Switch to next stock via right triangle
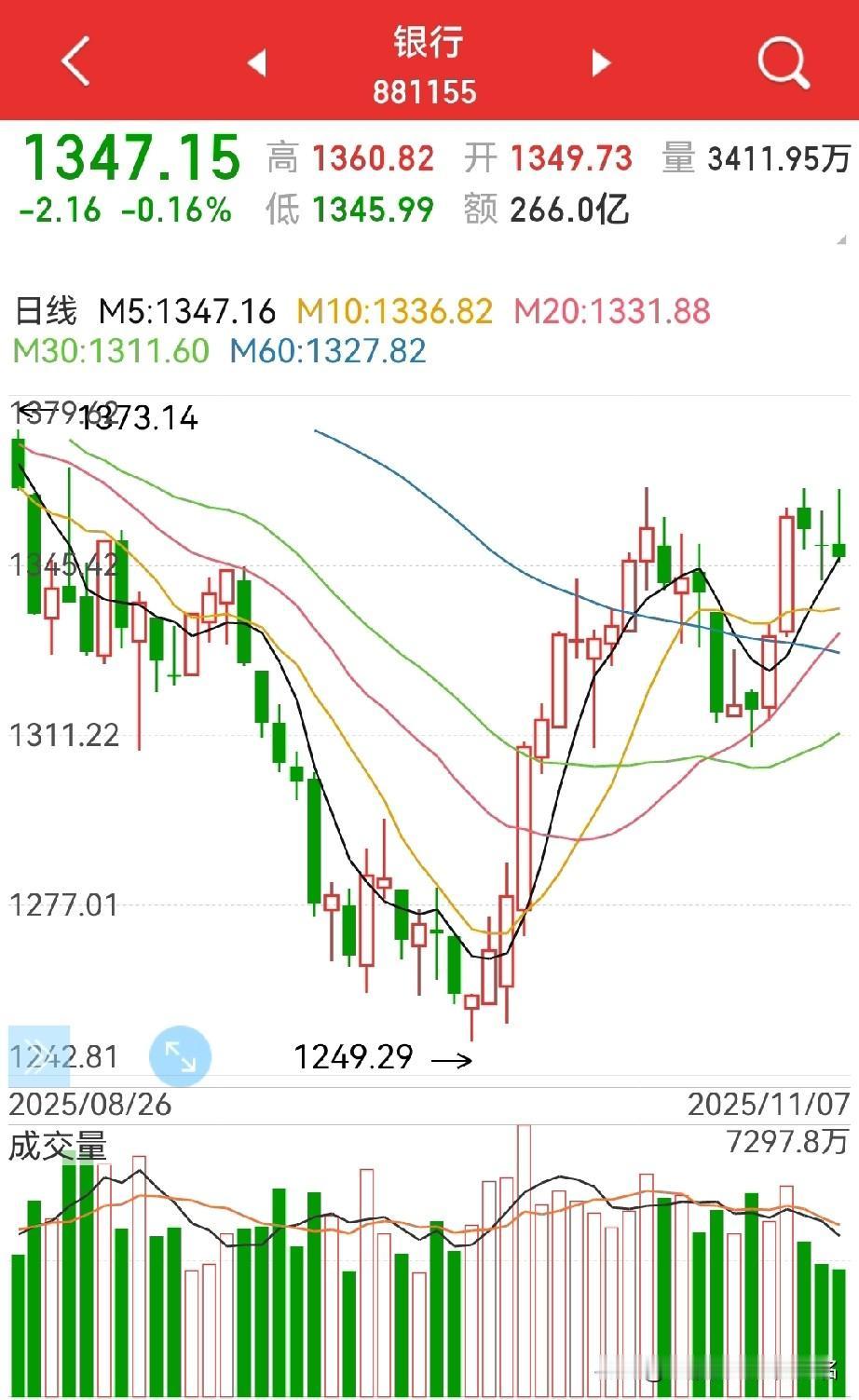 [x=600, y=61]
